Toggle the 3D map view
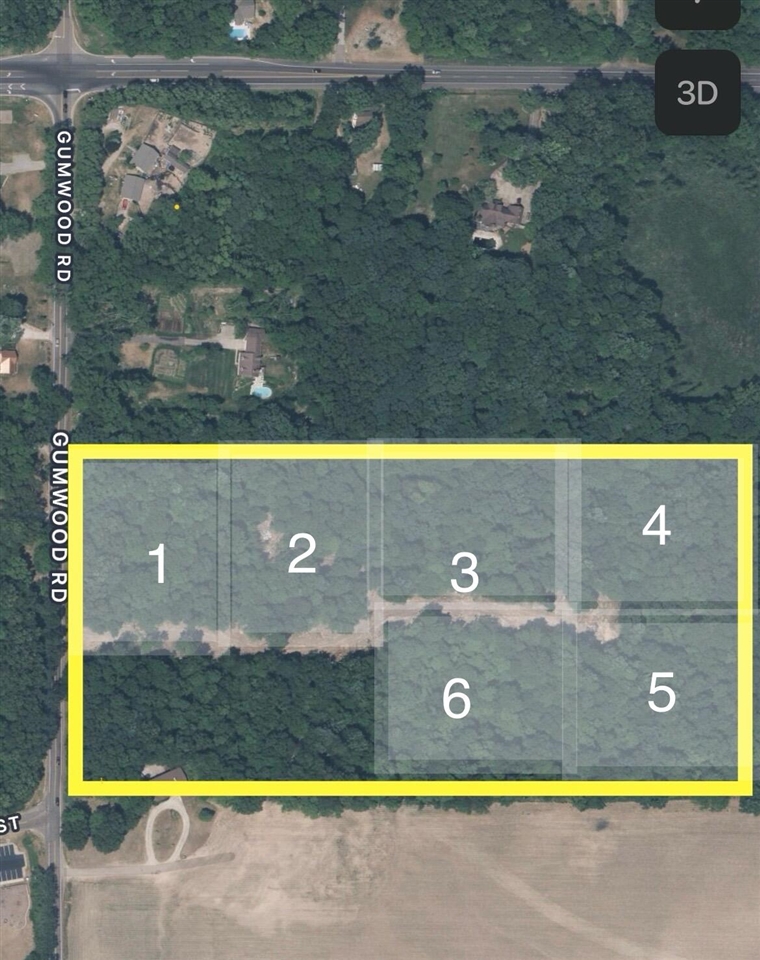This screenshot has height=960, width=760. [x=698, y=95]
